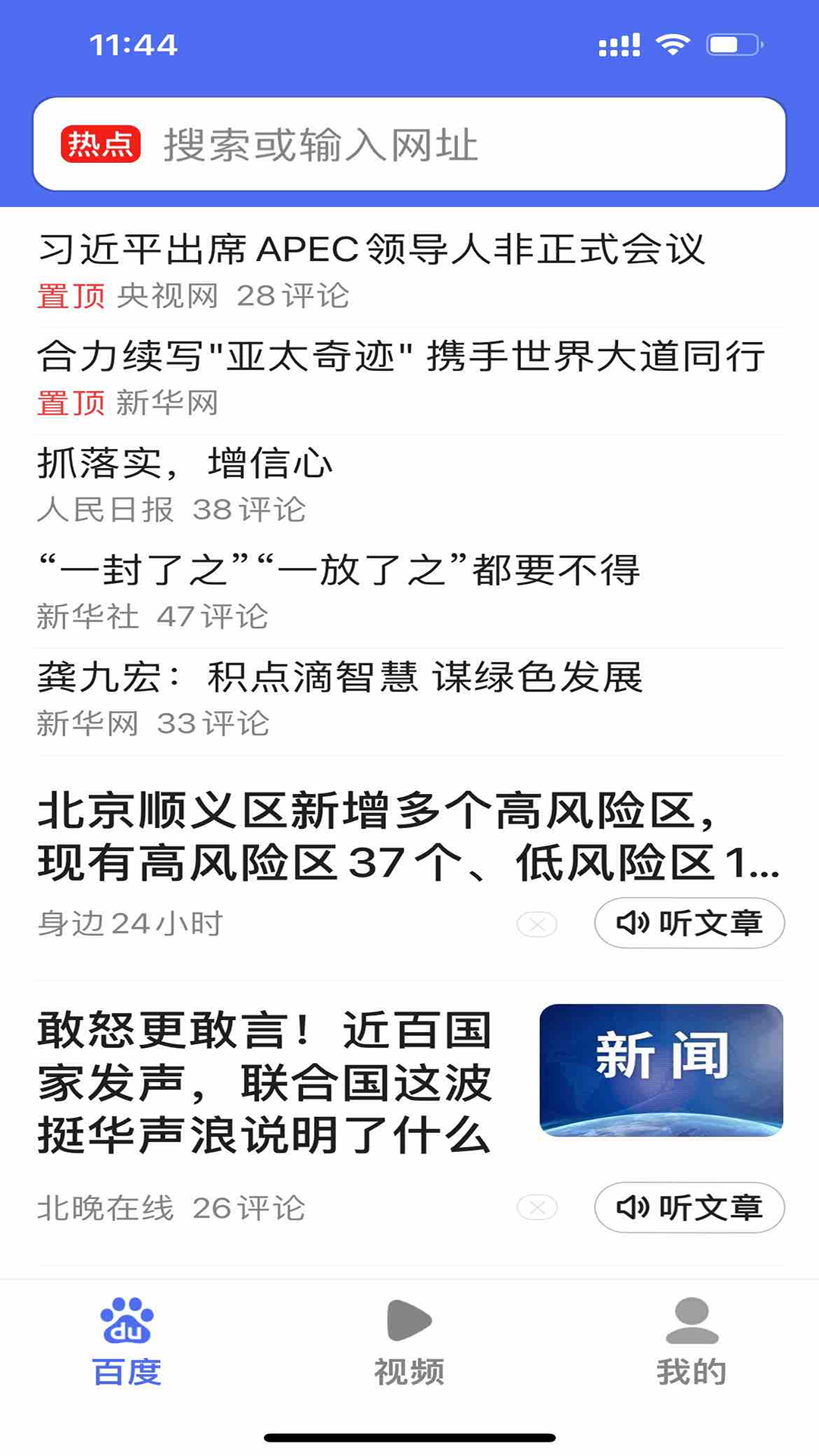Dismiss the 北晚在线 article using its X icon

coord(537,1209)
